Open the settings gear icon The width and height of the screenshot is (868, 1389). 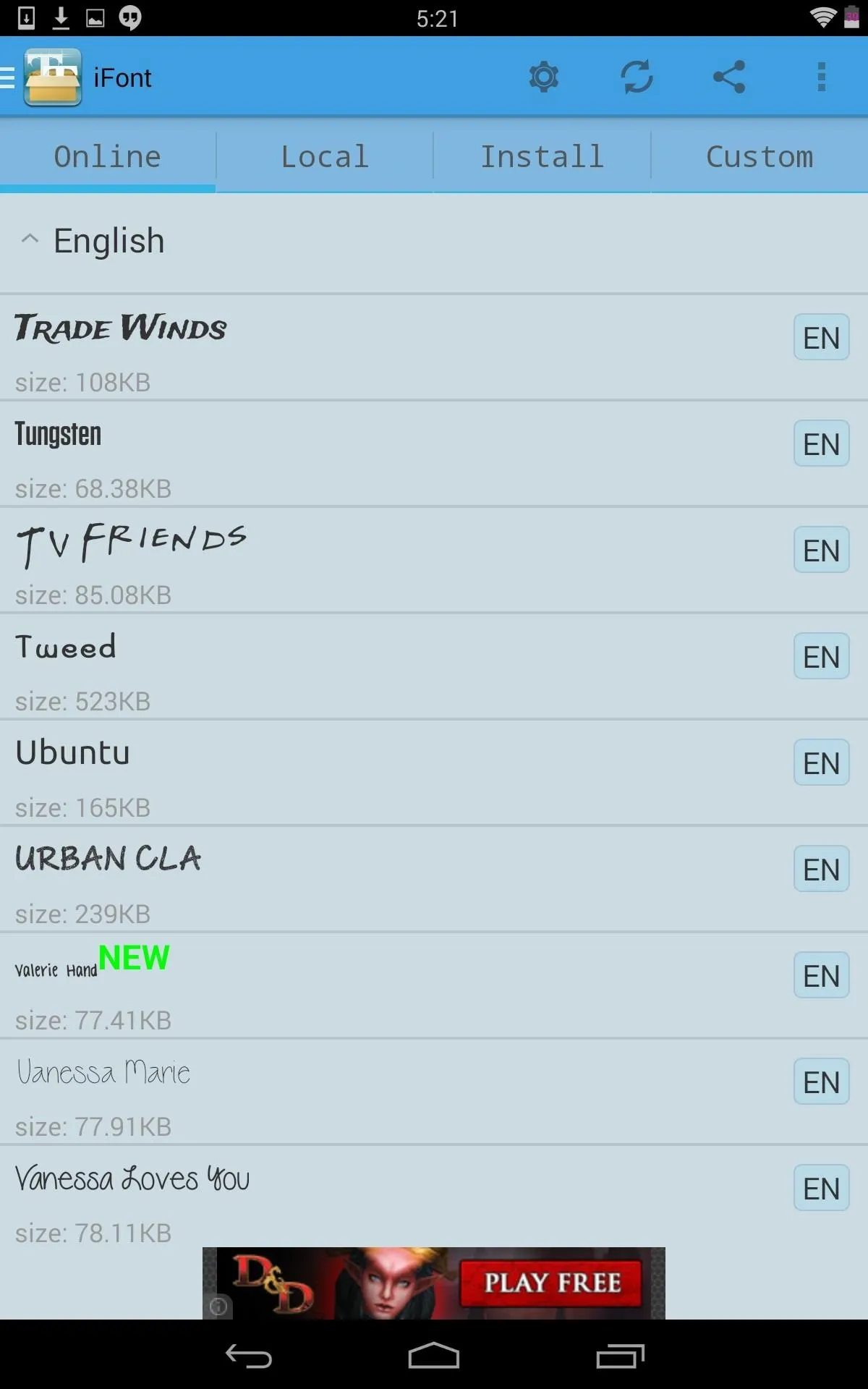click(x=544, y=77)
